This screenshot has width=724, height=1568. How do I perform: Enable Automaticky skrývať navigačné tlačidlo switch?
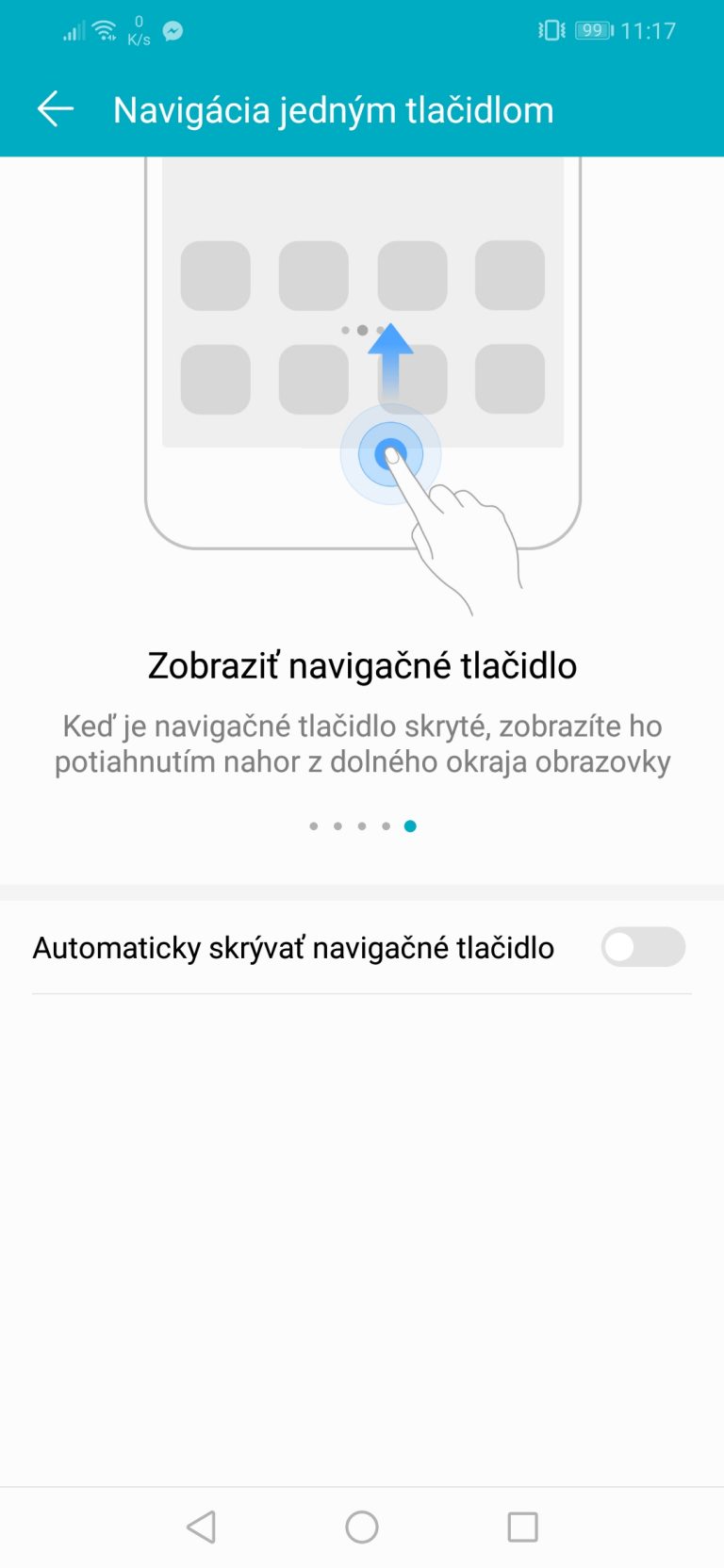tap(643, 947)
